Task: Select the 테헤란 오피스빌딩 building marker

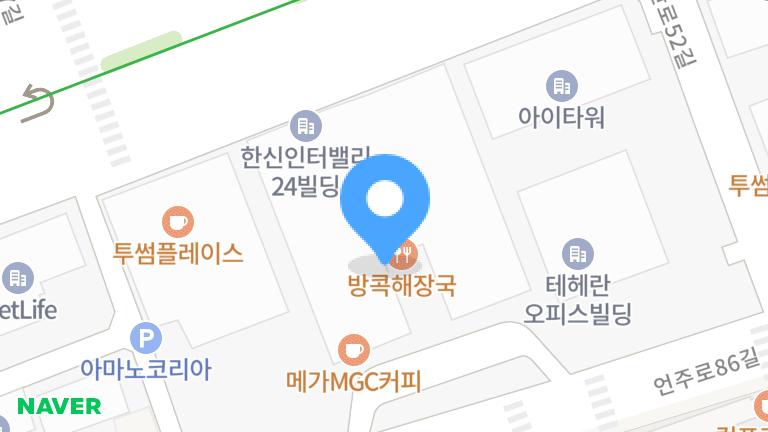Action: pyautogui.click(x=576, y=253)
